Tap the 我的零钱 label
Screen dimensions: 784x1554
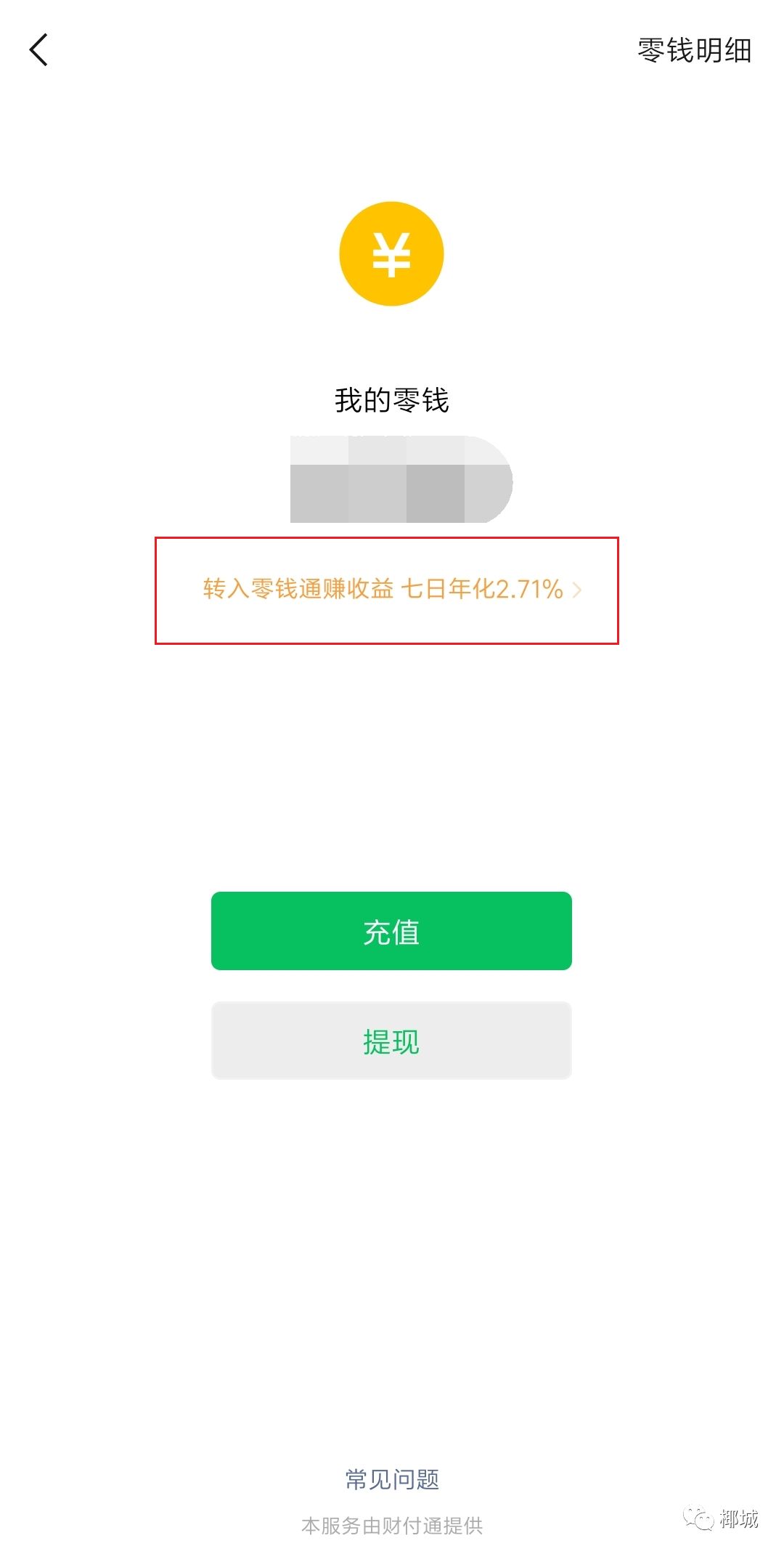click(x=392, y=400)
